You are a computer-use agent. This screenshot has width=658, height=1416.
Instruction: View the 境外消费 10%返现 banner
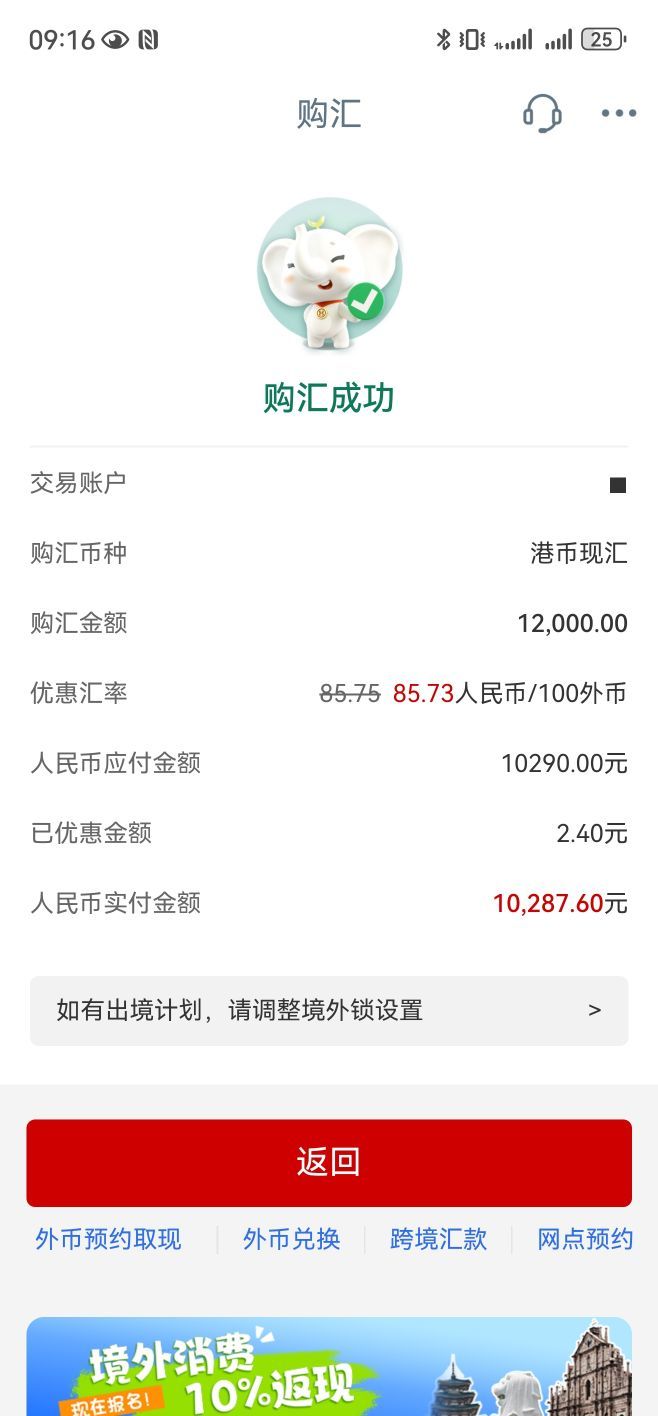click(x=329, y=1366)
